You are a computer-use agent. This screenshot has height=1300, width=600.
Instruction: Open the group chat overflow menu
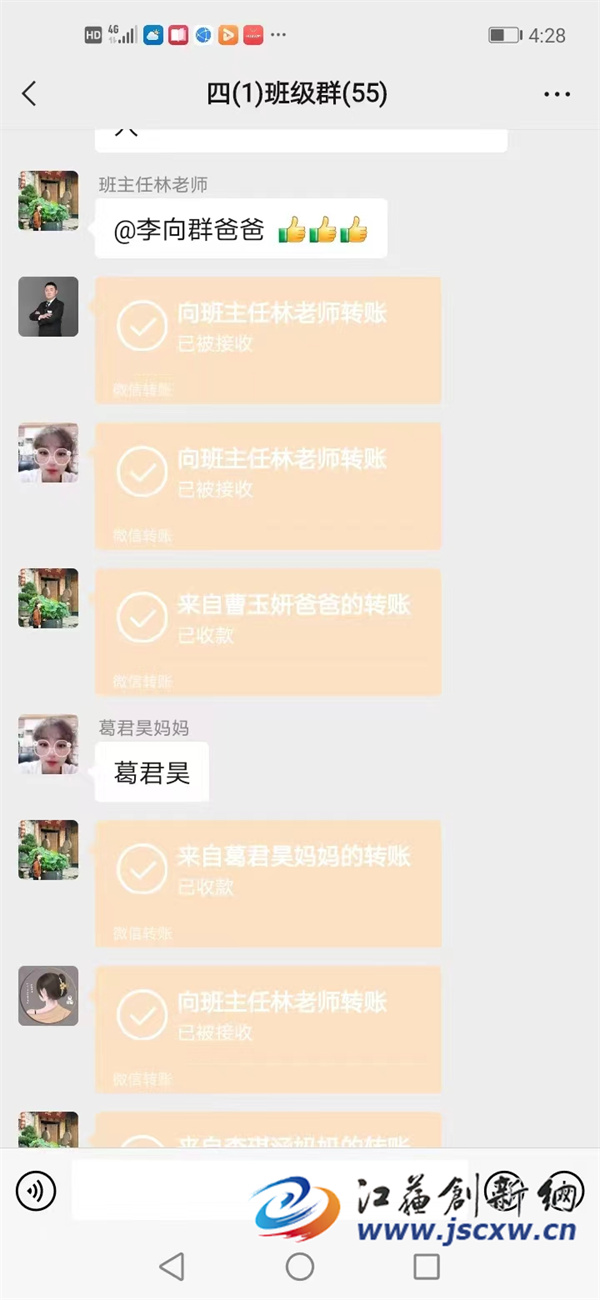tap(556, 94)
